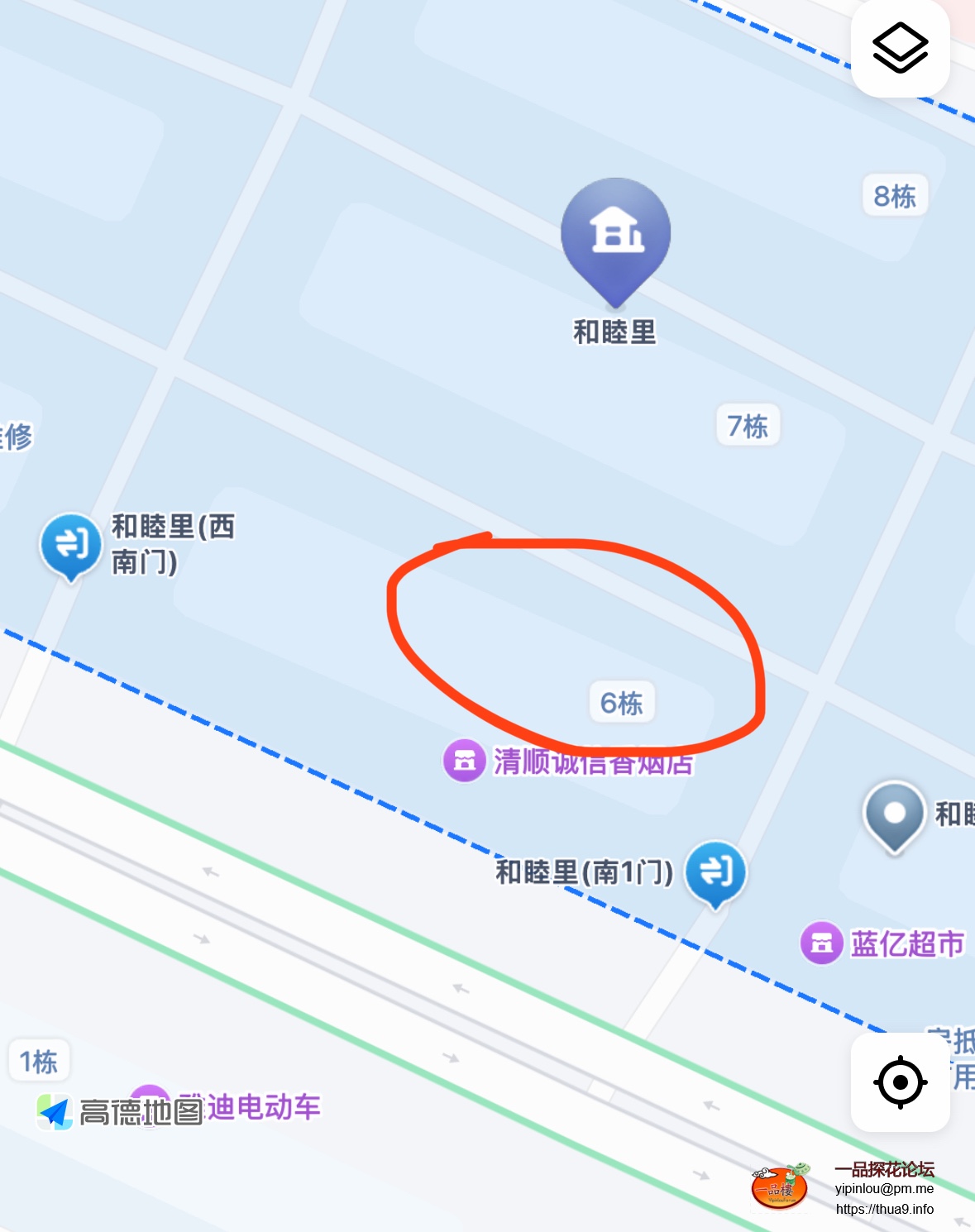This screenshot has height=1232, width=975.
Task: Tap the 和睦里(西南门) gate marker
Action: 70,545
